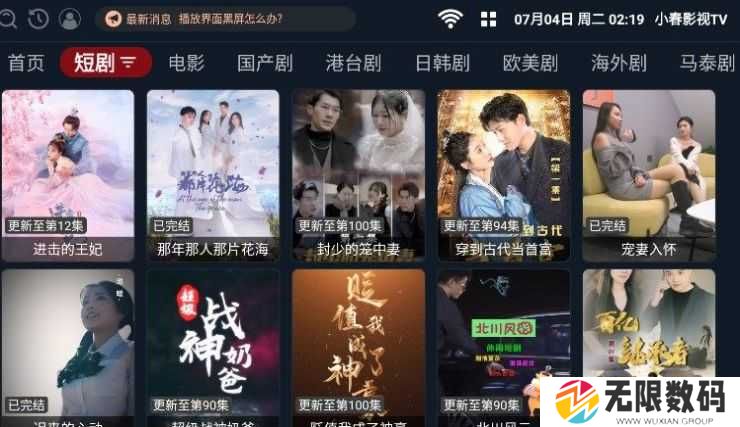
Task: Open the drama 进击的王妃
Action: (x=68, y=170)
